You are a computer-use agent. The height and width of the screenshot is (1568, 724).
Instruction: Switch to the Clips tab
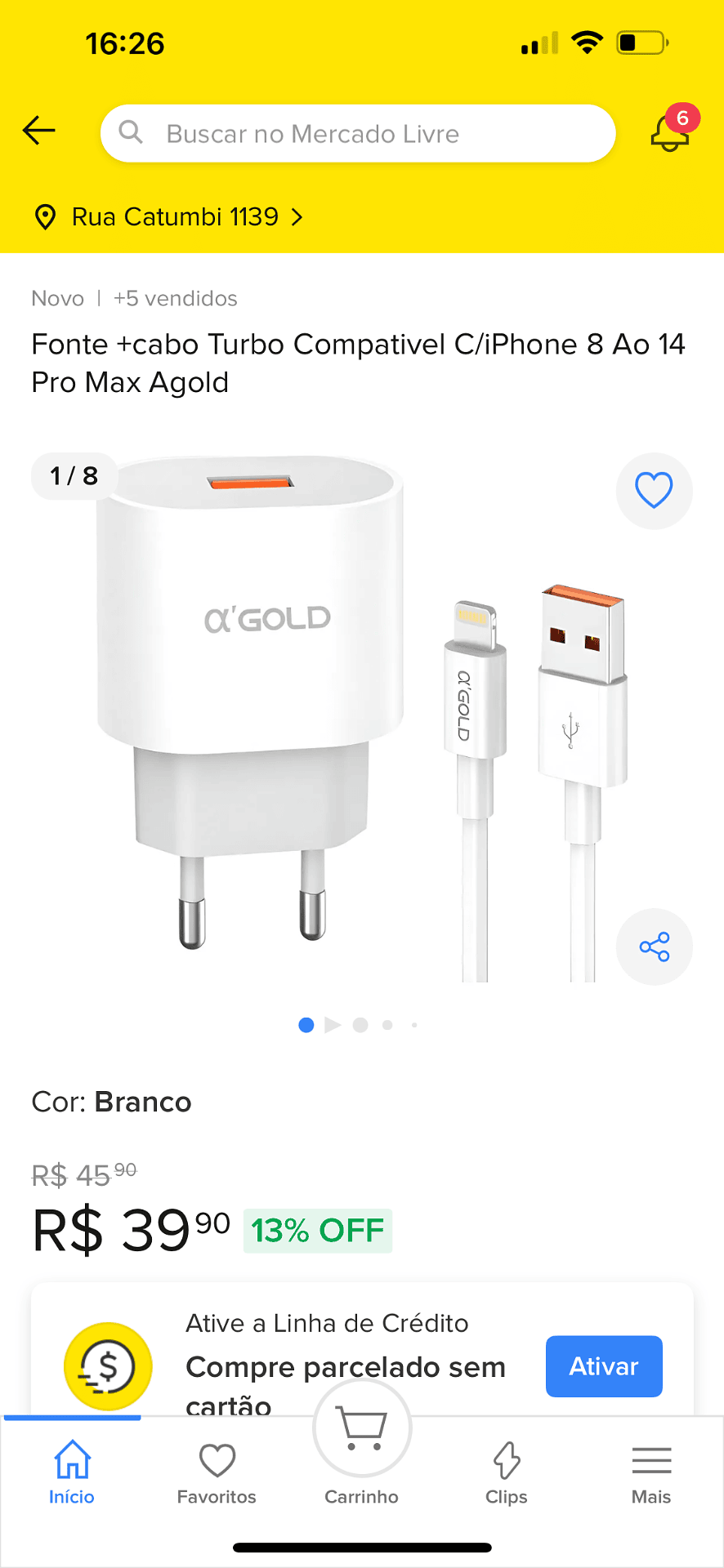click(x=507, y=1472)
